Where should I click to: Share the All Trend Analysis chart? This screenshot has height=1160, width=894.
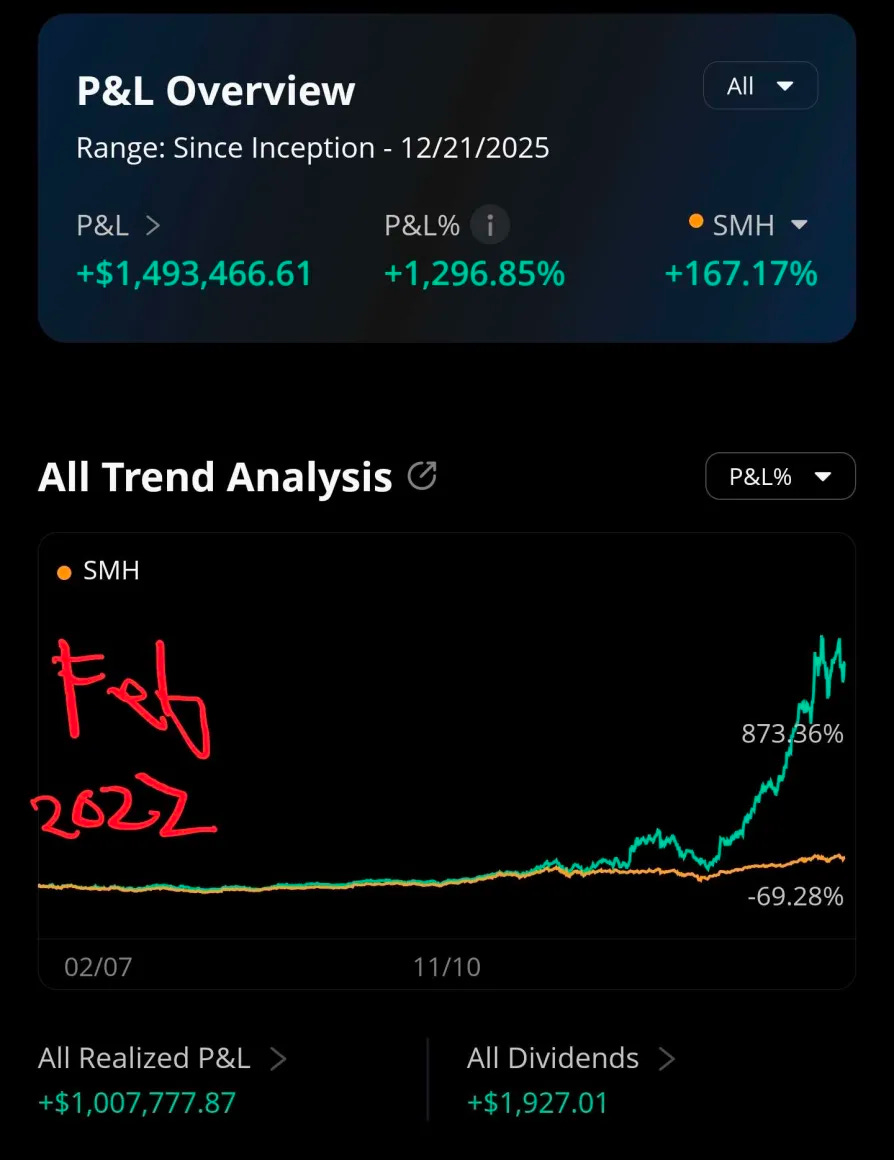click(422, 477)
